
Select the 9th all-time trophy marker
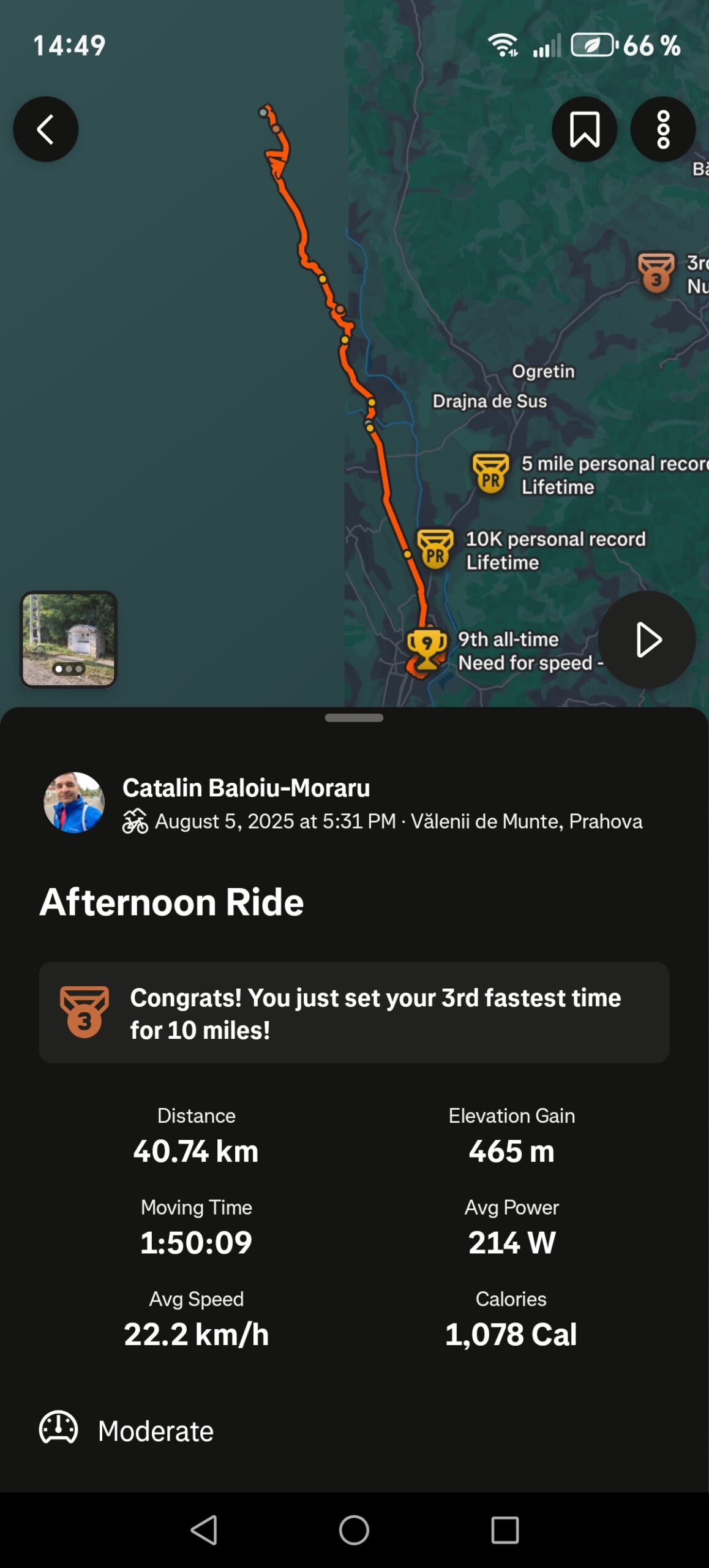tap(427, 649)
